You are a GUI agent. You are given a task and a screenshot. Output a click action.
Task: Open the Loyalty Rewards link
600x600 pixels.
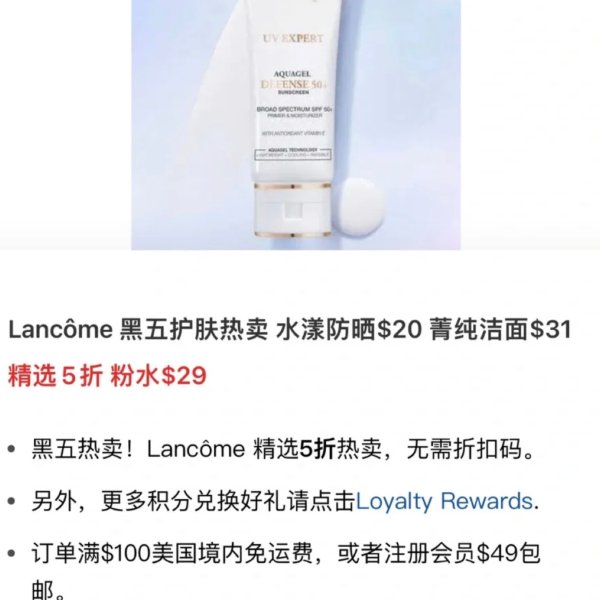[445, 501]
